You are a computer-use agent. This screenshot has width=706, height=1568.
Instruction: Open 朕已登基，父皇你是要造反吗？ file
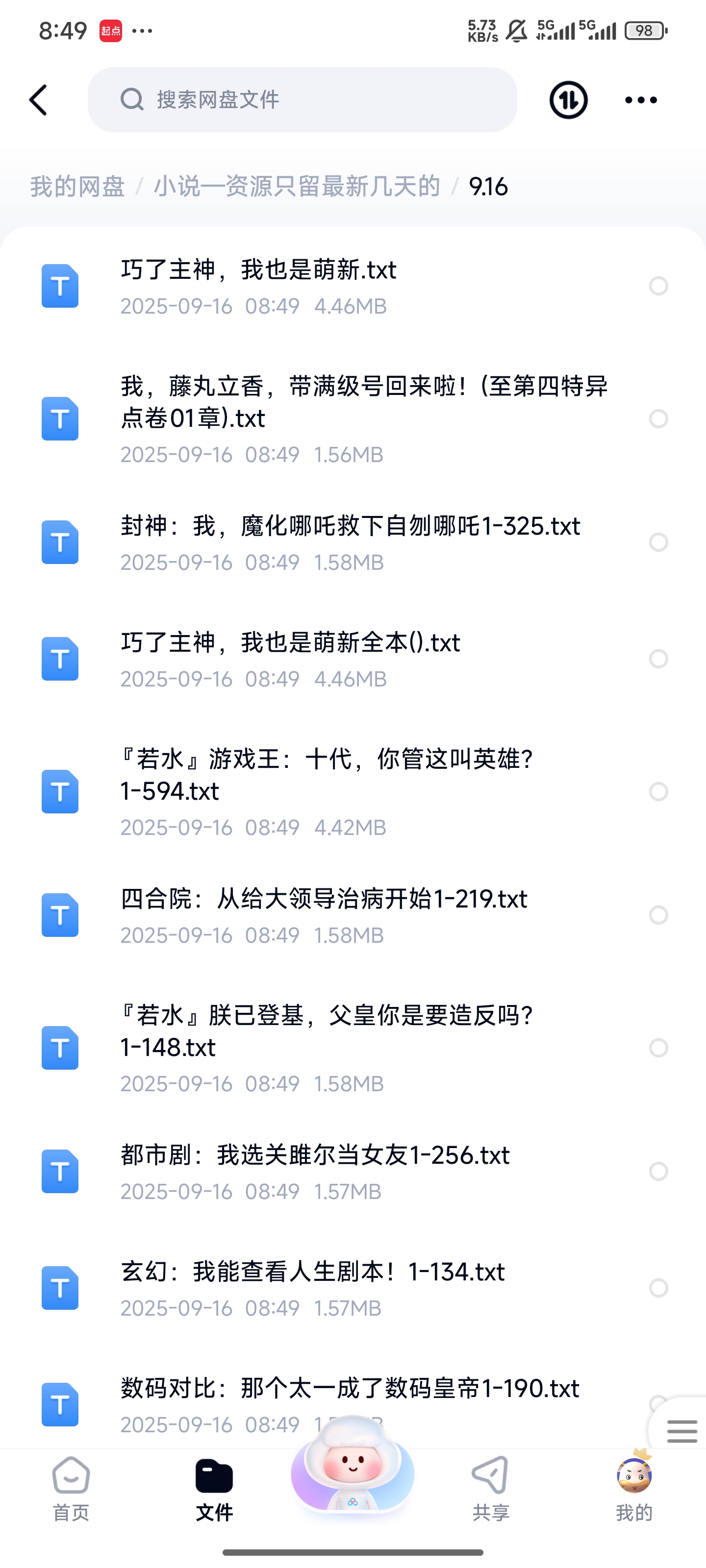click(x=327, y=1031)
